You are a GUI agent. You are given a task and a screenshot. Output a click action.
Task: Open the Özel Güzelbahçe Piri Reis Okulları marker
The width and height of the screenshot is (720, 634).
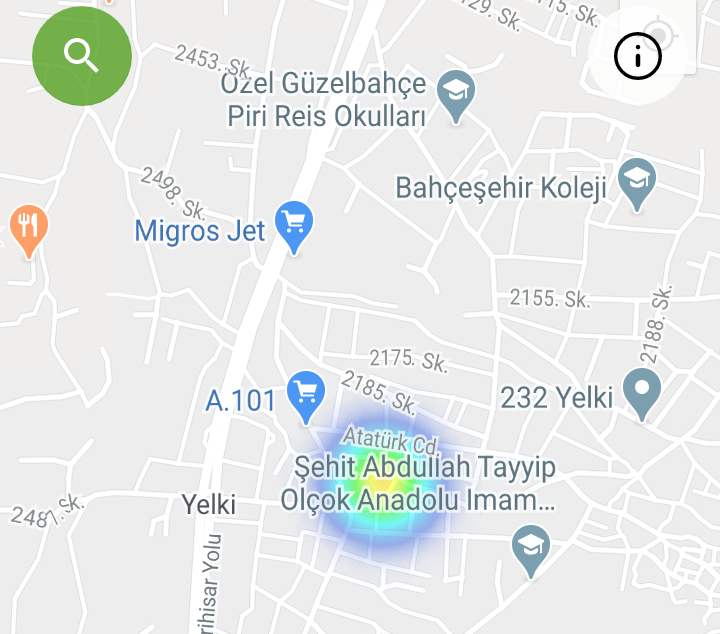point(457,93)
